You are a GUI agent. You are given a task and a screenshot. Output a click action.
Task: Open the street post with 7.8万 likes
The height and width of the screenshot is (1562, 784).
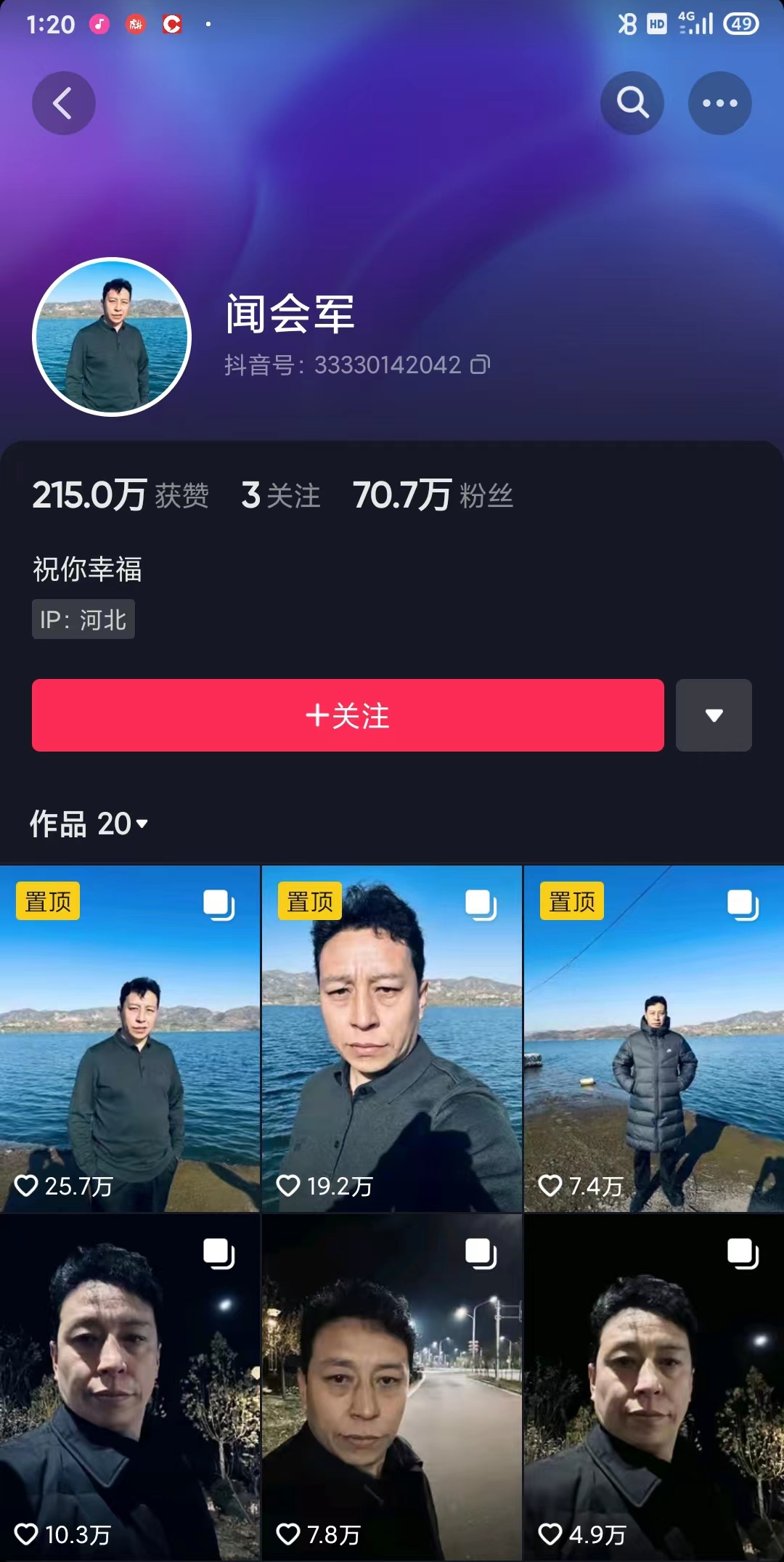[x=392, y=1387]
